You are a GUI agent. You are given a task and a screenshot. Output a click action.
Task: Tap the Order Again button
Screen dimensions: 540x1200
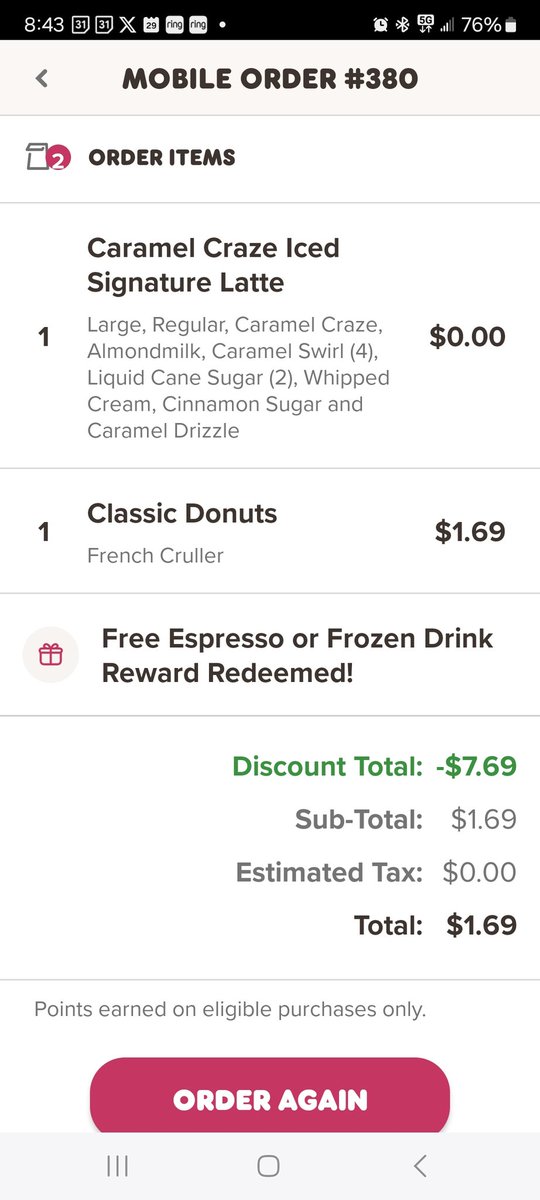click(270, 1097)
